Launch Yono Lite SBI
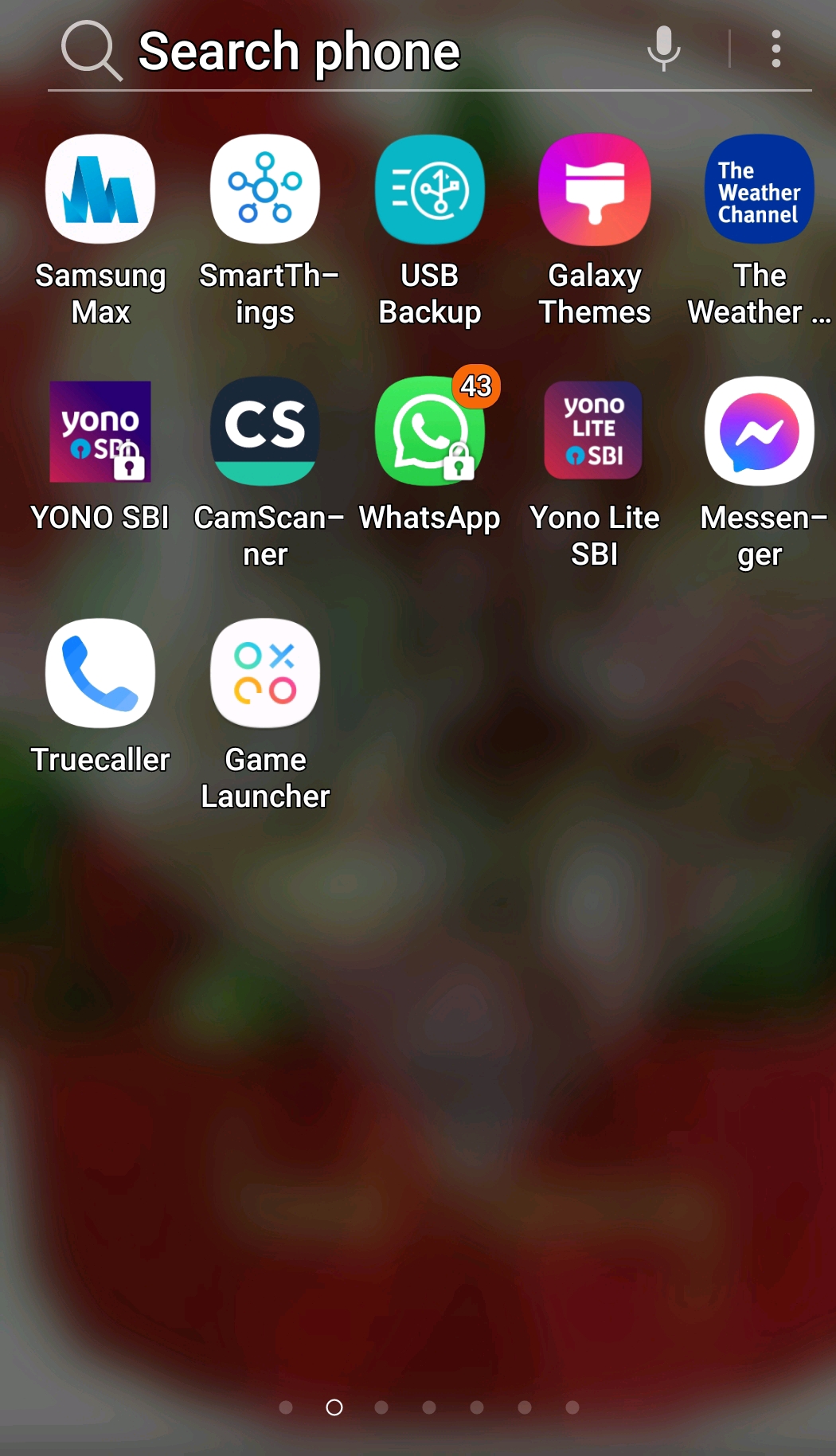 point(595,432)
